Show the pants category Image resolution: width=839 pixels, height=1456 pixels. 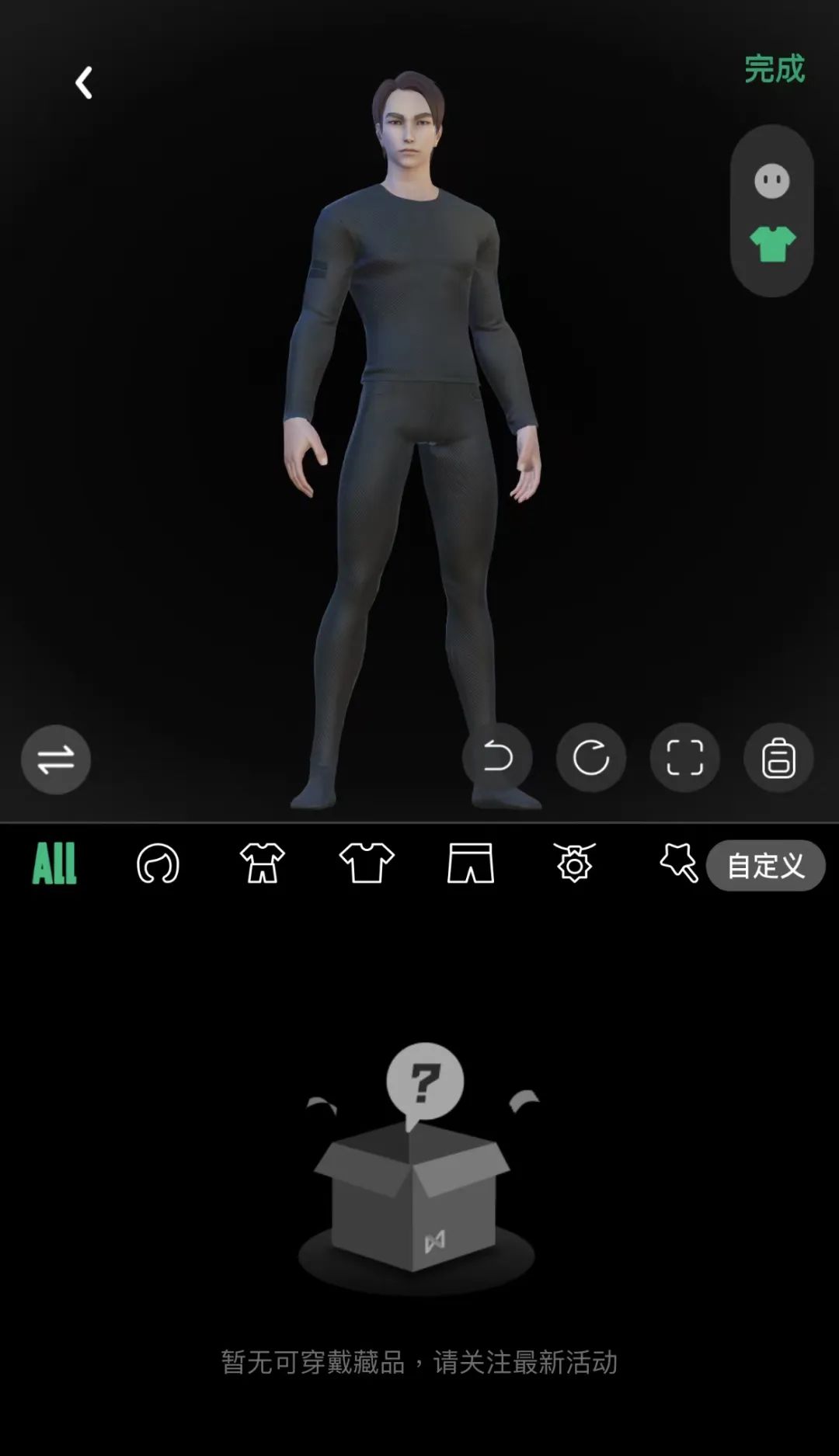click(471, 864)
